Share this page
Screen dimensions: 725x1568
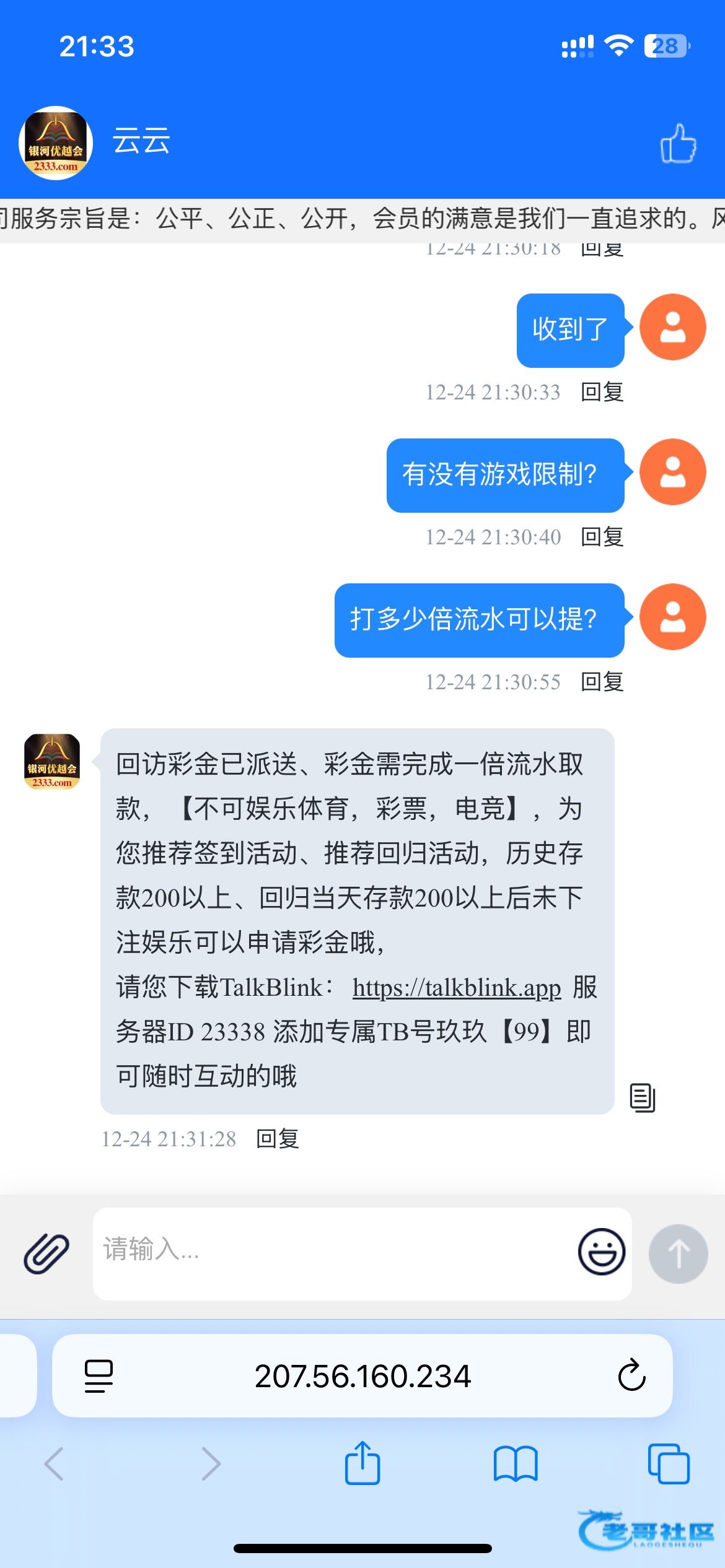[x=362, y=1464]
